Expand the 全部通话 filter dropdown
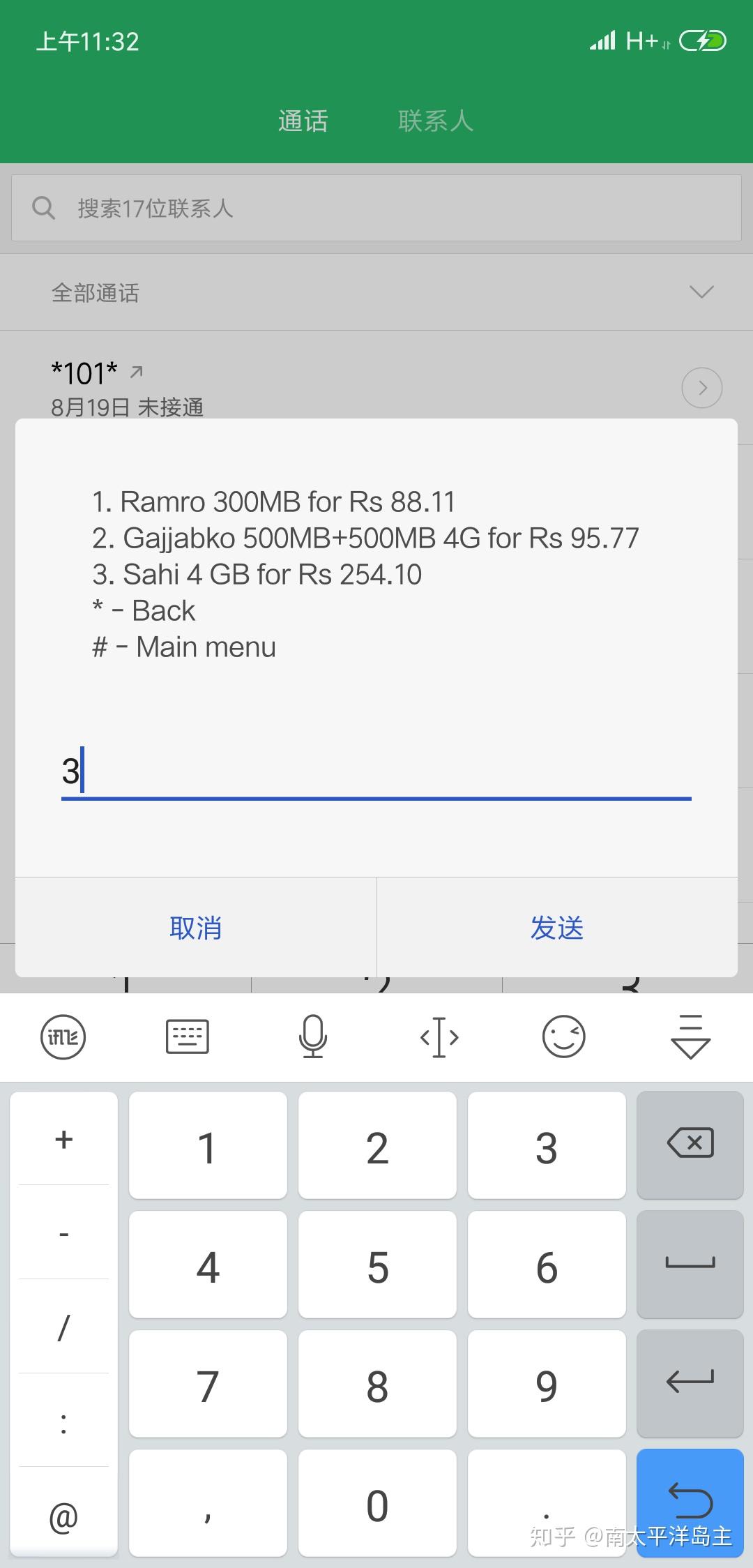This screenshot has height=1568, width=753. coord(701,292)
